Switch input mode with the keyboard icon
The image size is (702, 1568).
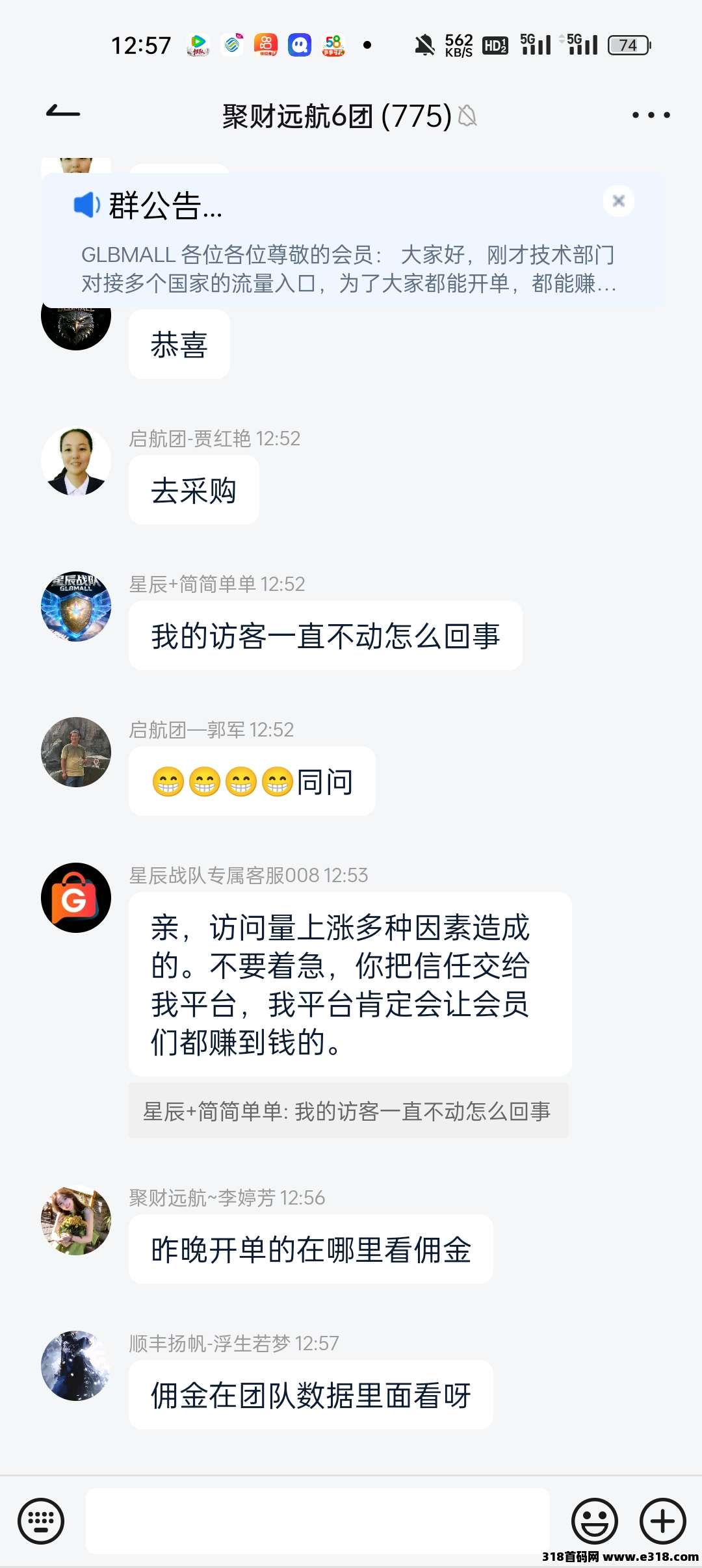41,1521
